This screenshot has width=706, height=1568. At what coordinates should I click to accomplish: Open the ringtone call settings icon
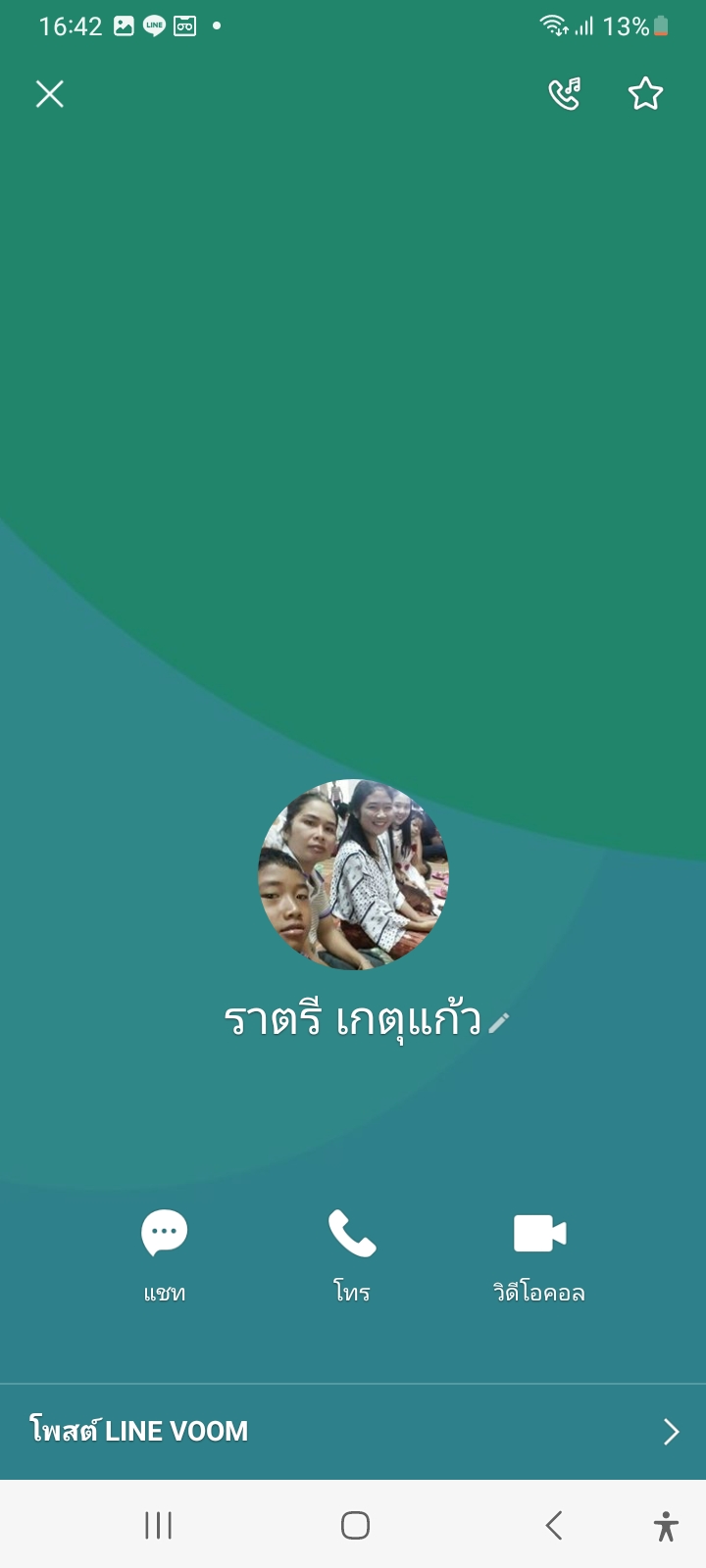[564, 94]
